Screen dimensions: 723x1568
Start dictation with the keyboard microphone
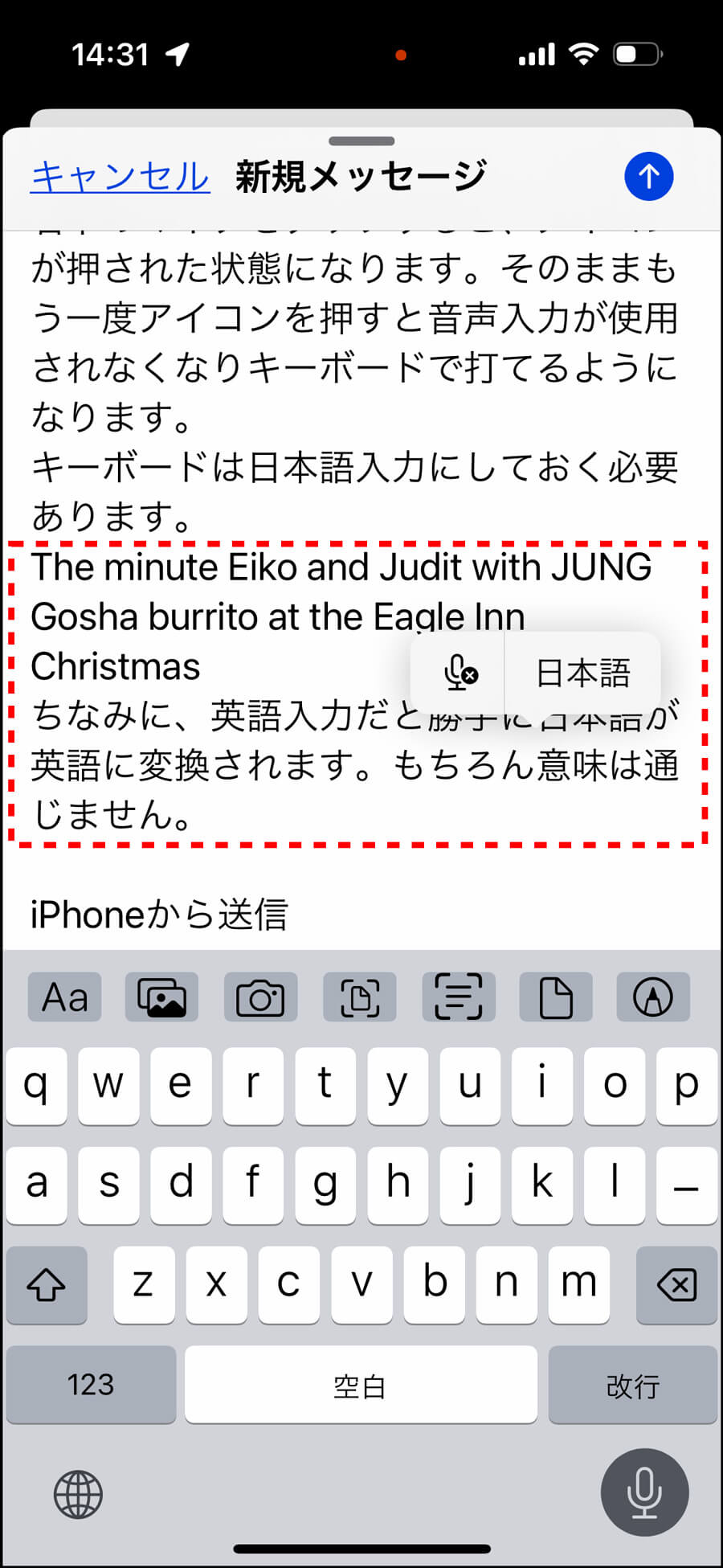(644, 1492)
